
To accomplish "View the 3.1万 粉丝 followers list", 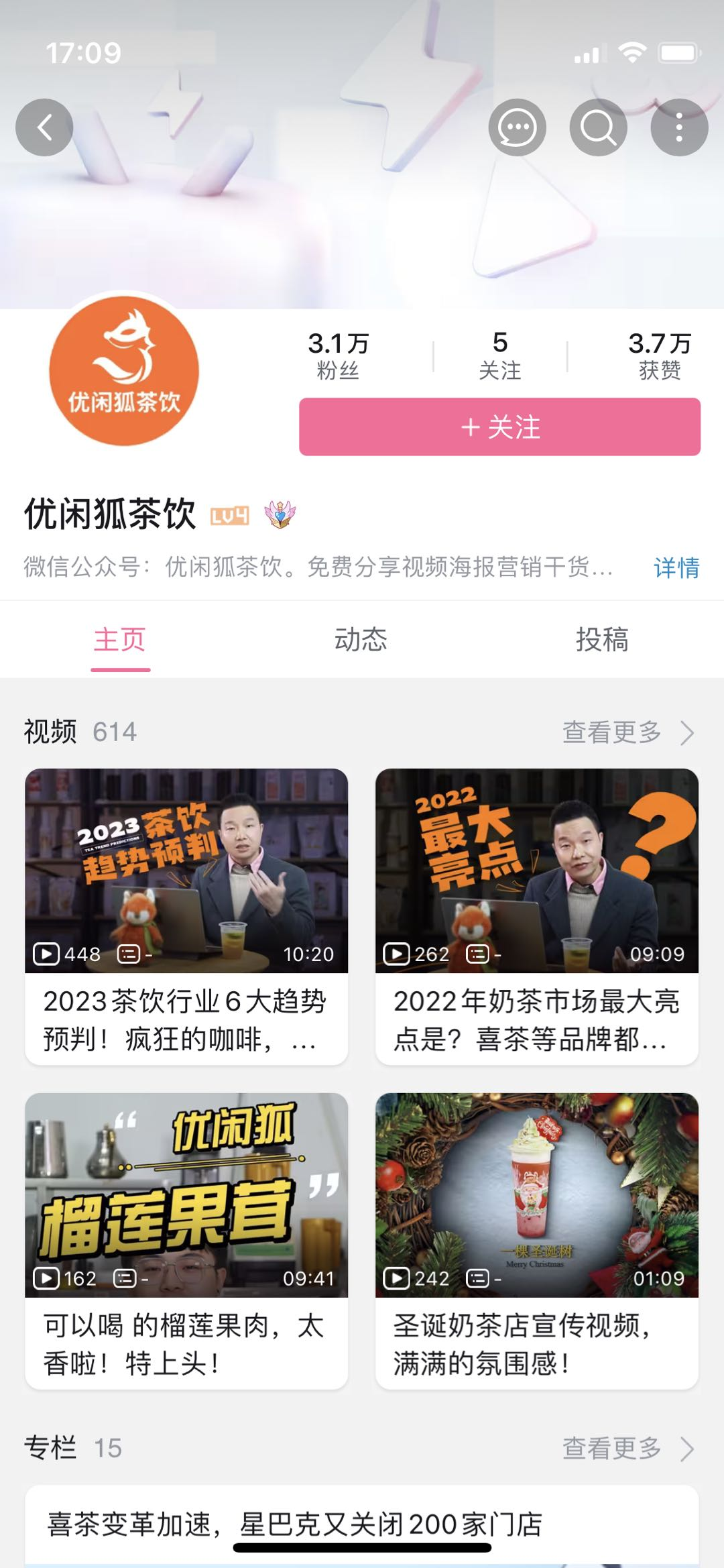I will coord(339,355).
